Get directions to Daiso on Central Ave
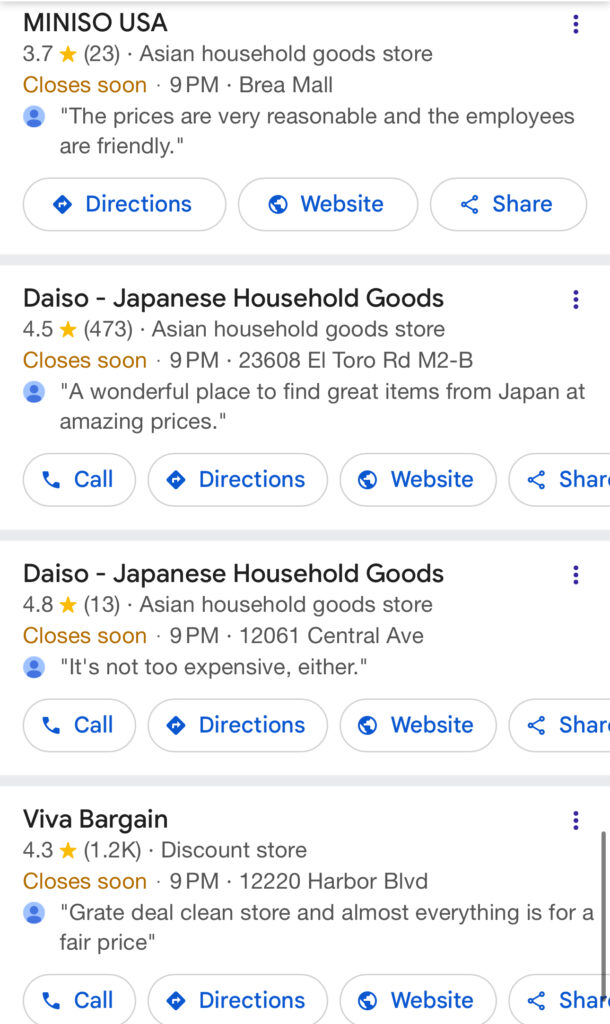Viewport: 610px width, 1024px height. [x=238, y=726]
